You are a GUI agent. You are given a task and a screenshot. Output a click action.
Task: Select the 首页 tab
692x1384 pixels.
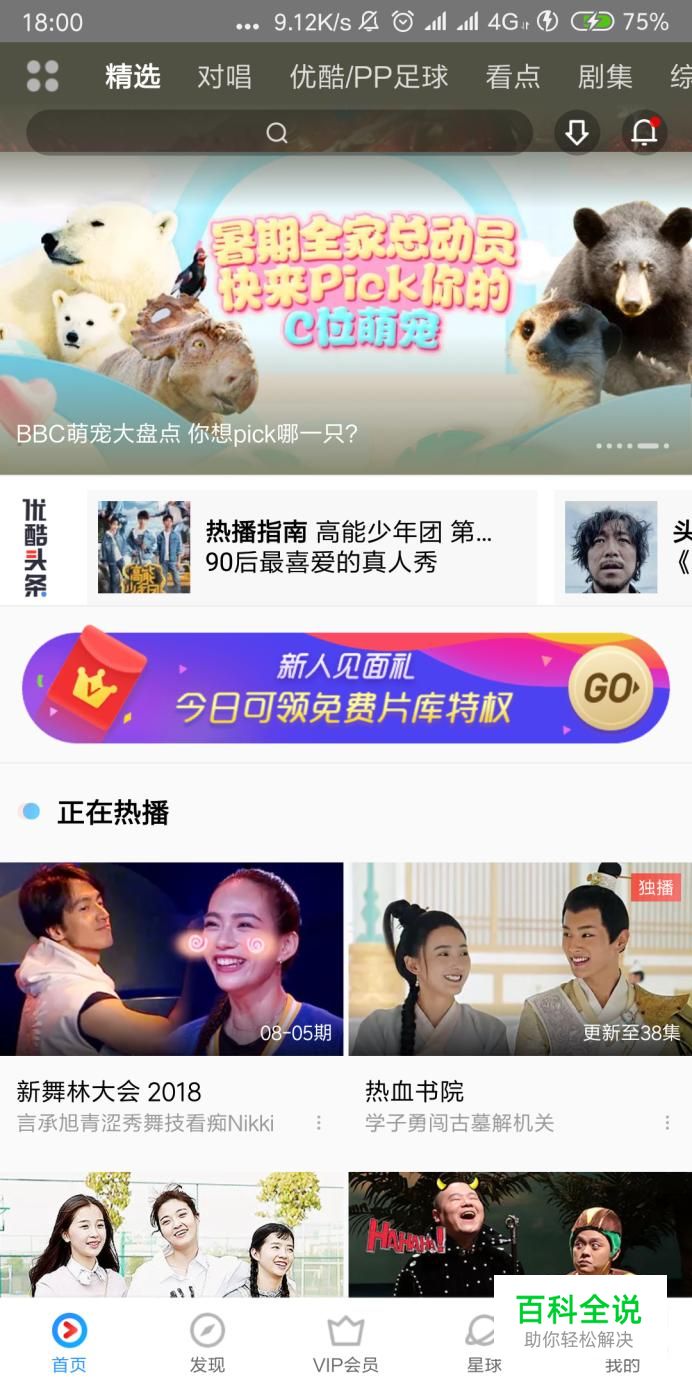pyautogui.click(x=69, y=1343)
